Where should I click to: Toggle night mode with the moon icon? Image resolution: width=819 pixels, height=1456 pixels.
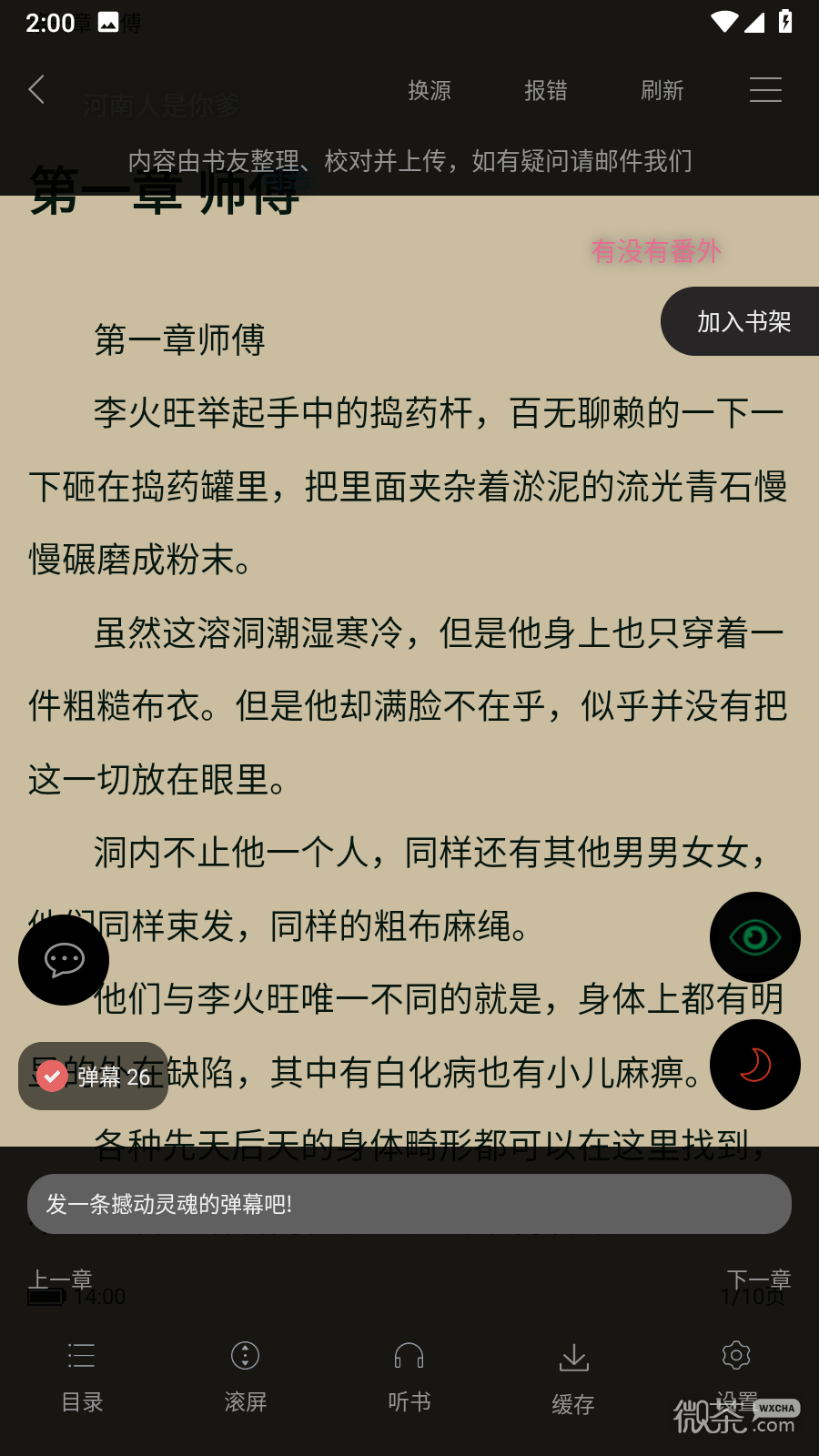tap(755, 1064)
